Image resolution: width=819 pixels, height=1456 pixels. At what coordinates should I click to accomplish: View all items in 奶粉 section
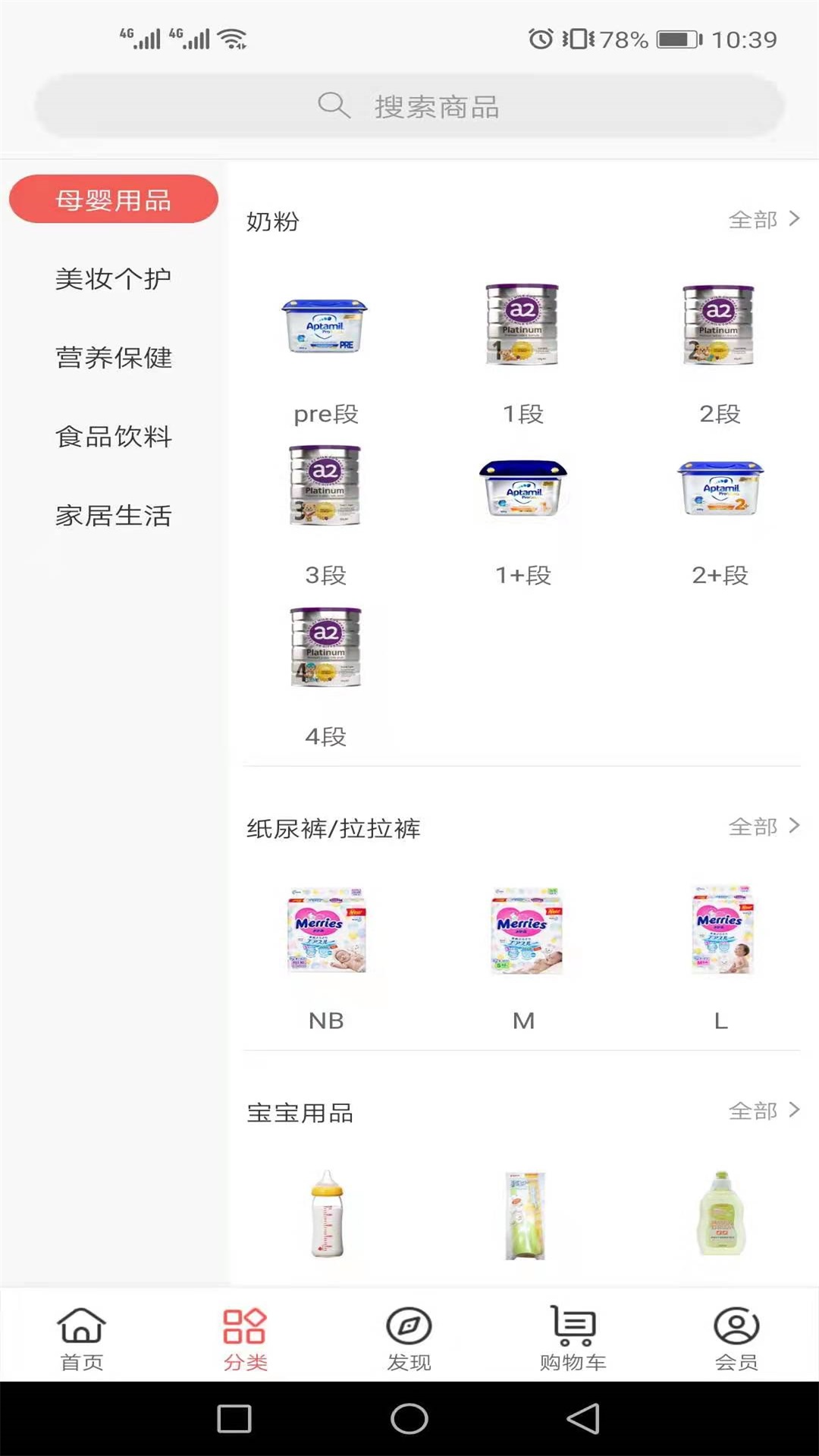[x=763, y=220]
